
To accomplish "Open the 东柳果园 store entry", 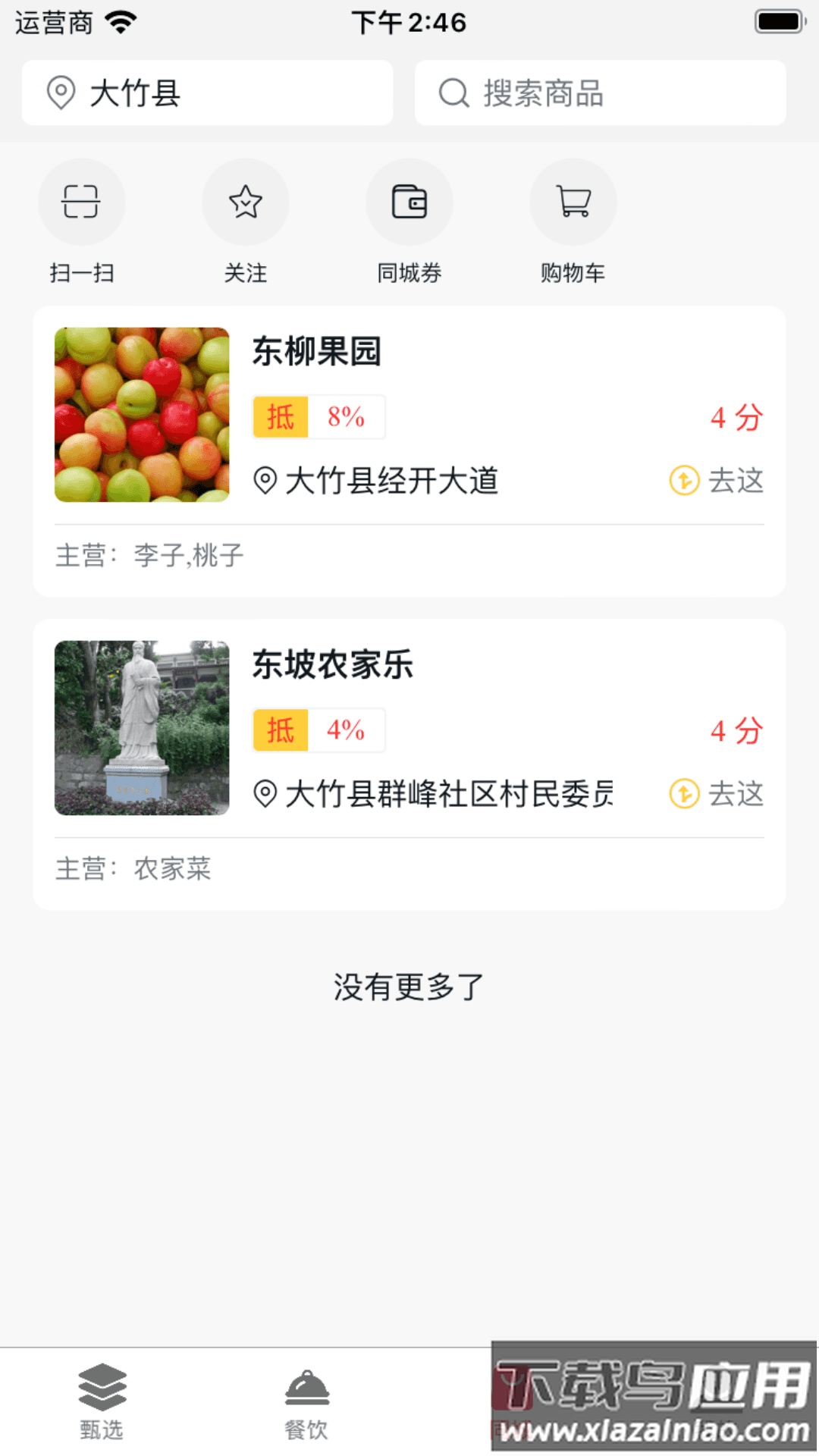I will [316, 350].
